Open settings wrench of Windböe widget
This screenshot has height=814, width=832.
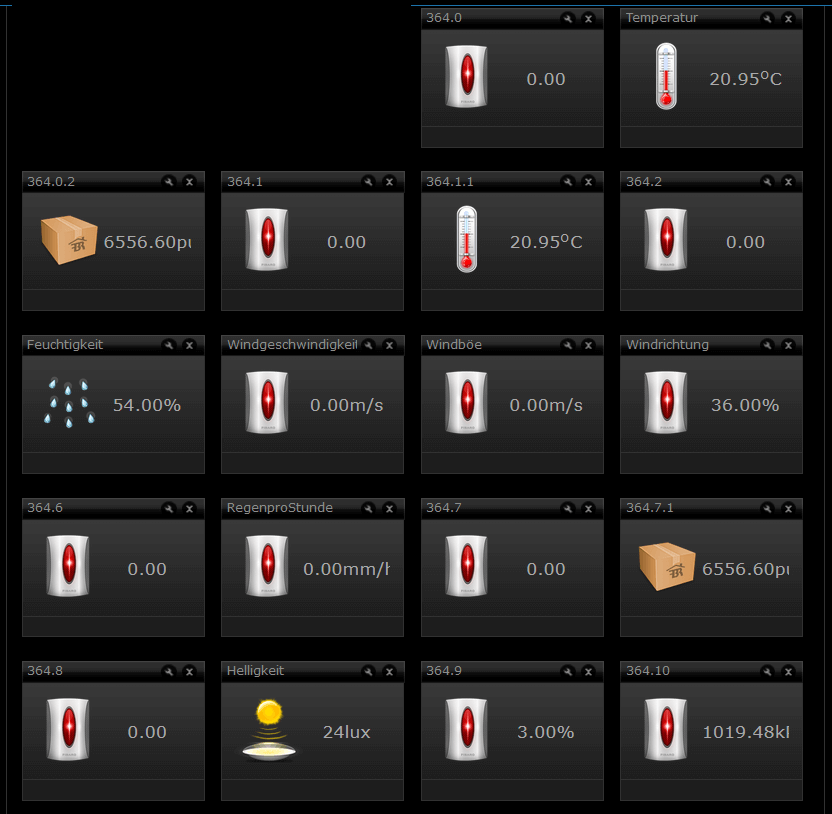click(x=568, y=345)
